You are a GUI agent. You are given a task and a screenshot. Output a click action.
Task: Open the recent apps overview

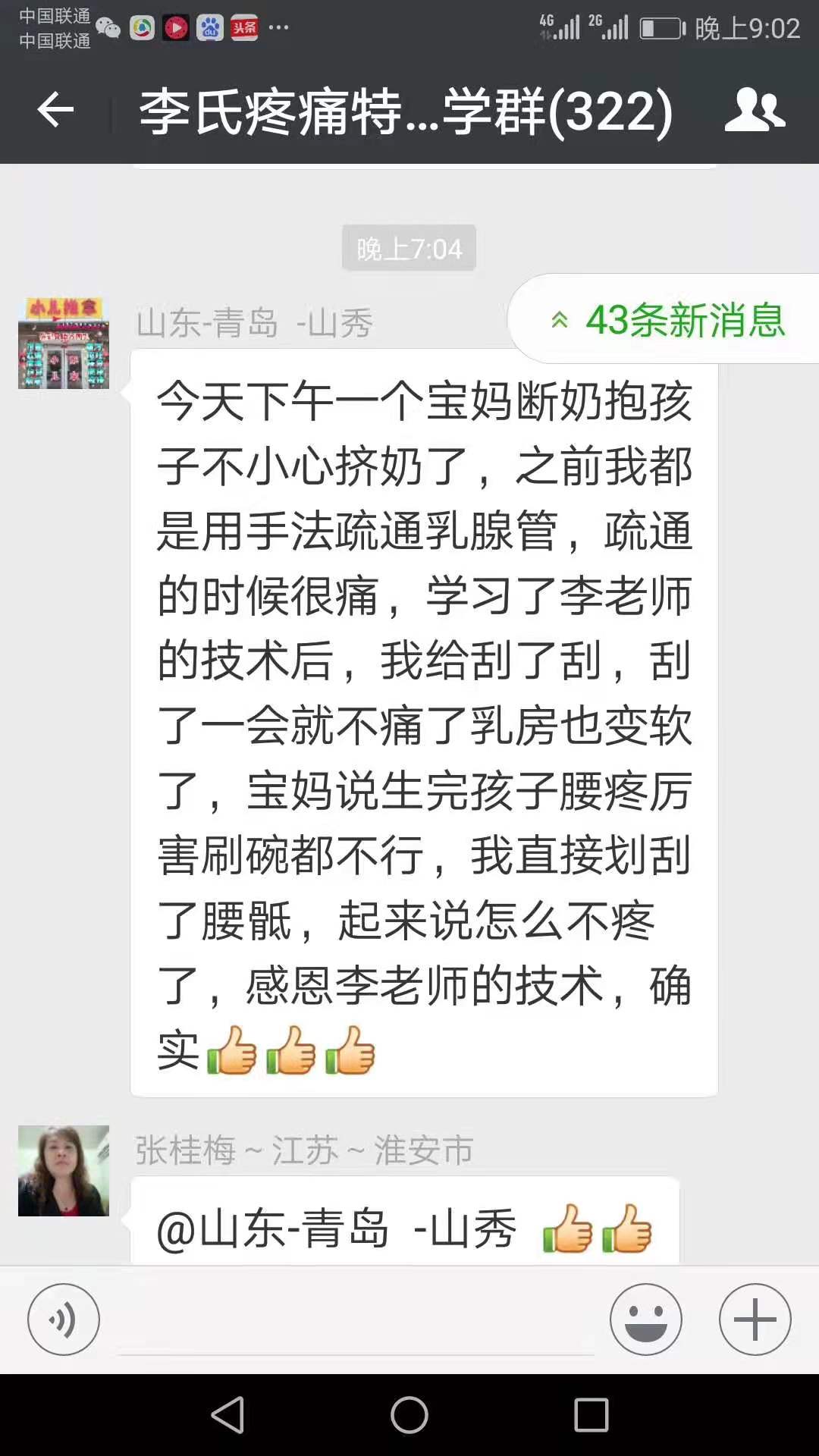pyautogui.click(x=591, y=1415)
